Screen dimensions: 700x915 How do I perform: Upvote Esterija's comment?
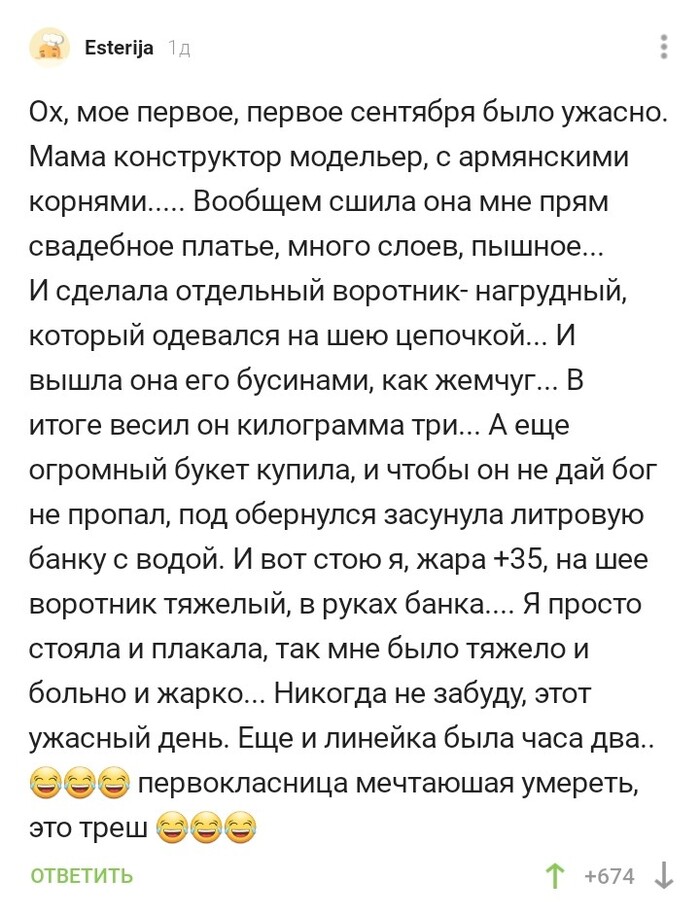553,876
